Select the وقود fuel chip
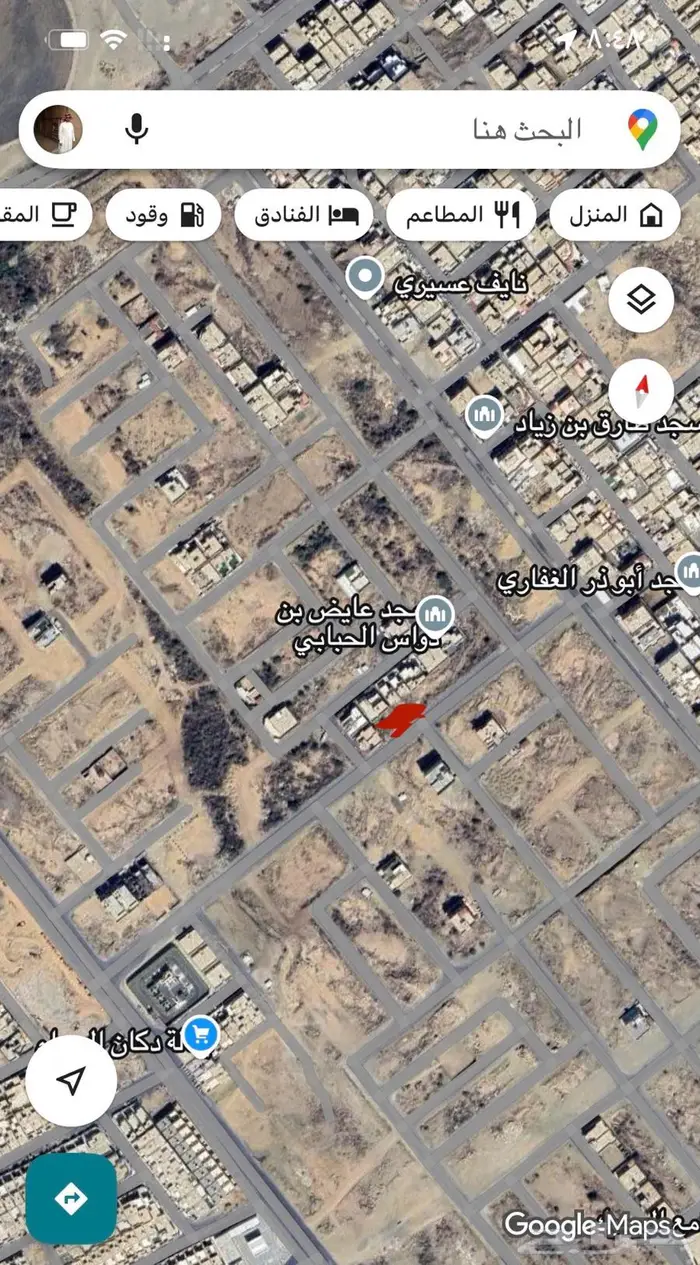Image resolution: width=700 pixels, height=1265 pixels. click(x=162, y=215)
